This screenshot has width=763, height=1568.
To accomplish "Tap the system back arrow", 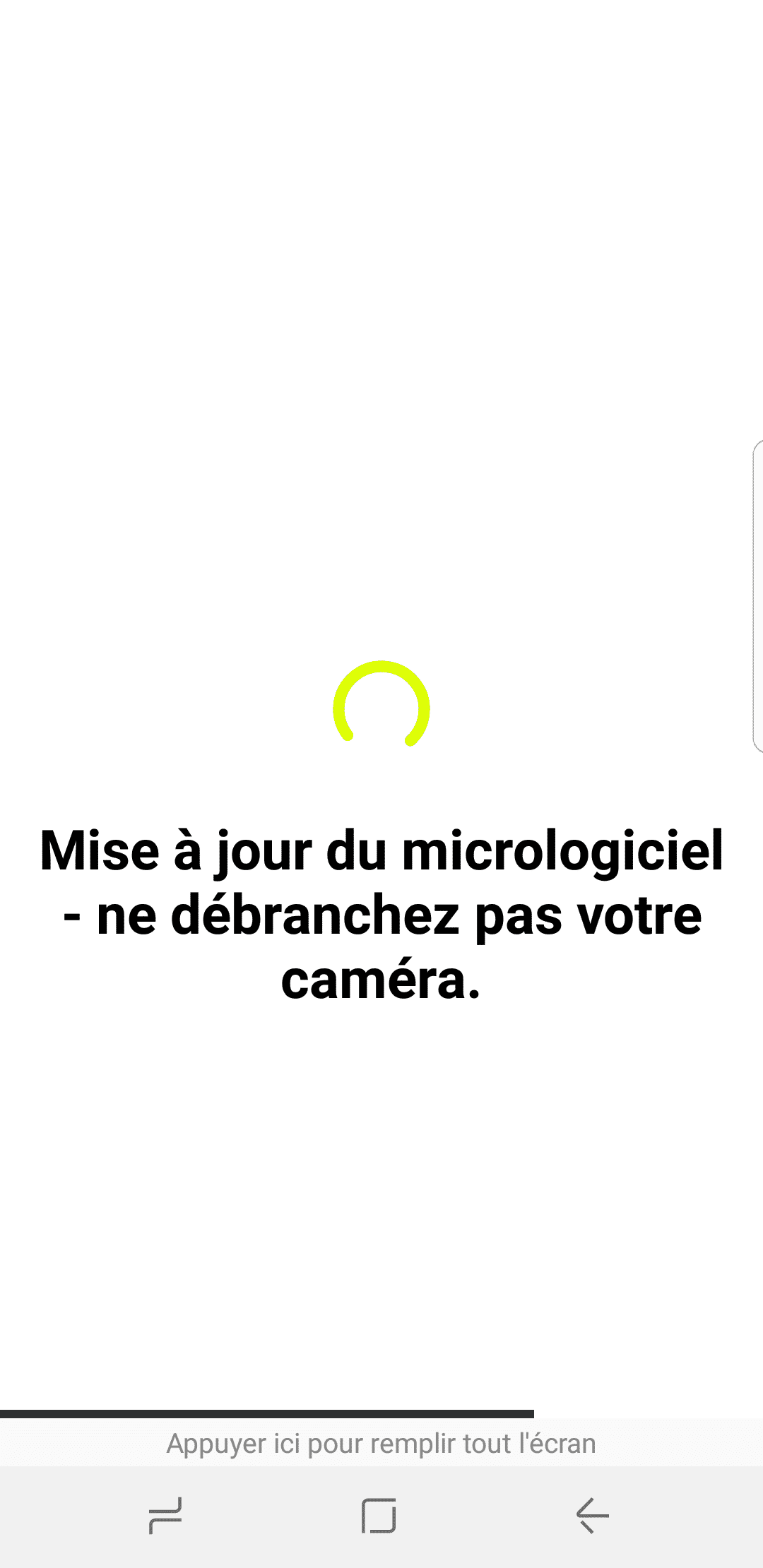I will click(592, 1516).
